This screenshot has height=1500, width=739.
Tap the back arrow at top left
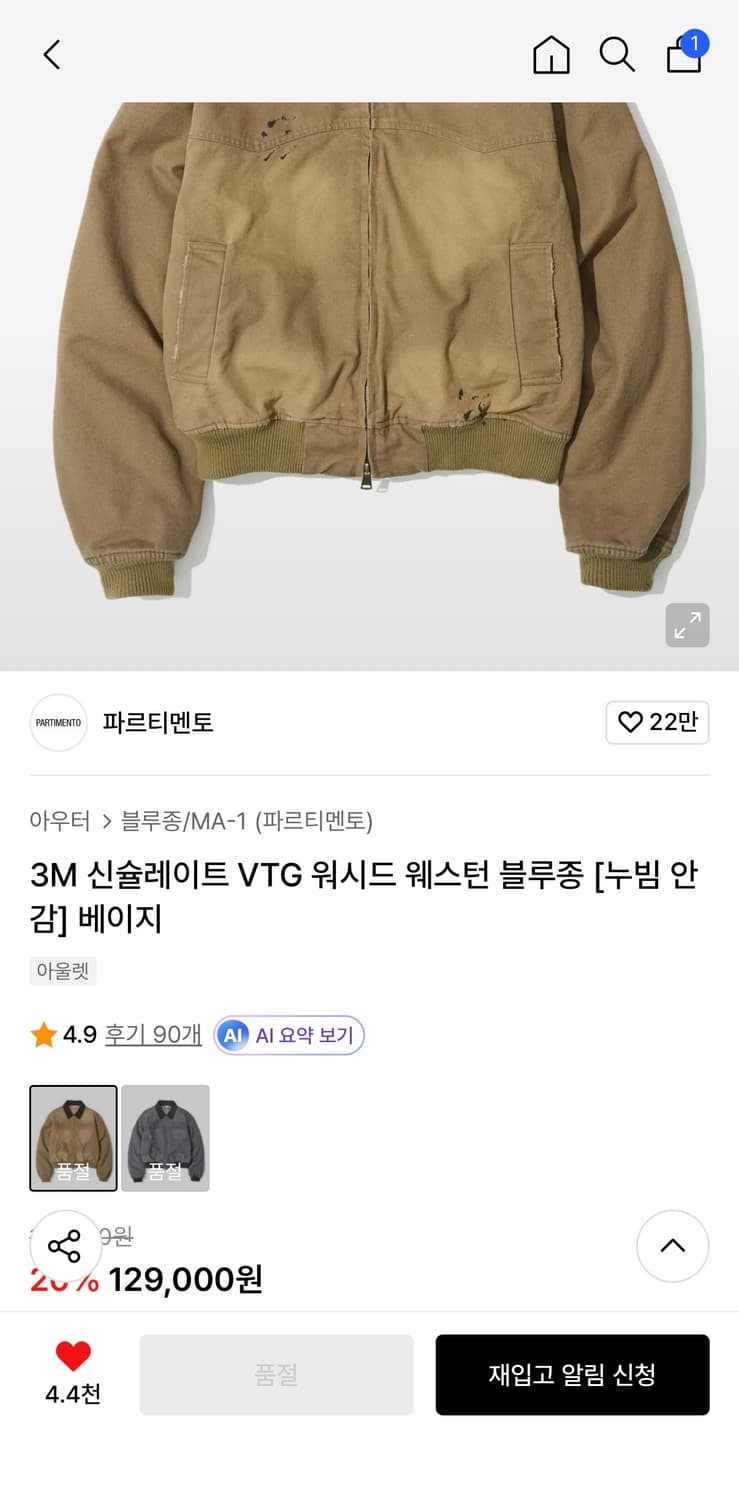tap(52, 55)
